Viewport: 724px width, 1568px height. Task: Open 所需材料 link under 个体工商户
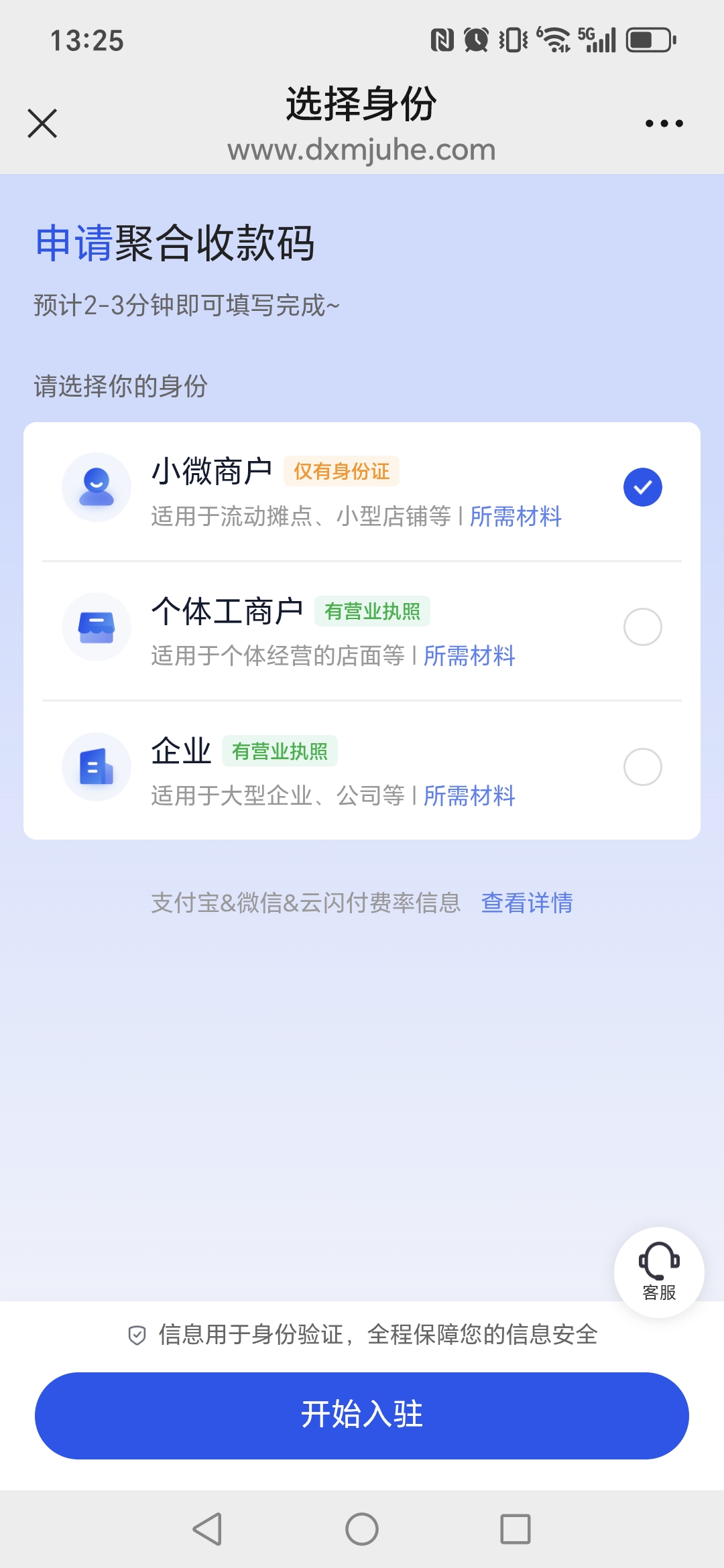[469, 656]
